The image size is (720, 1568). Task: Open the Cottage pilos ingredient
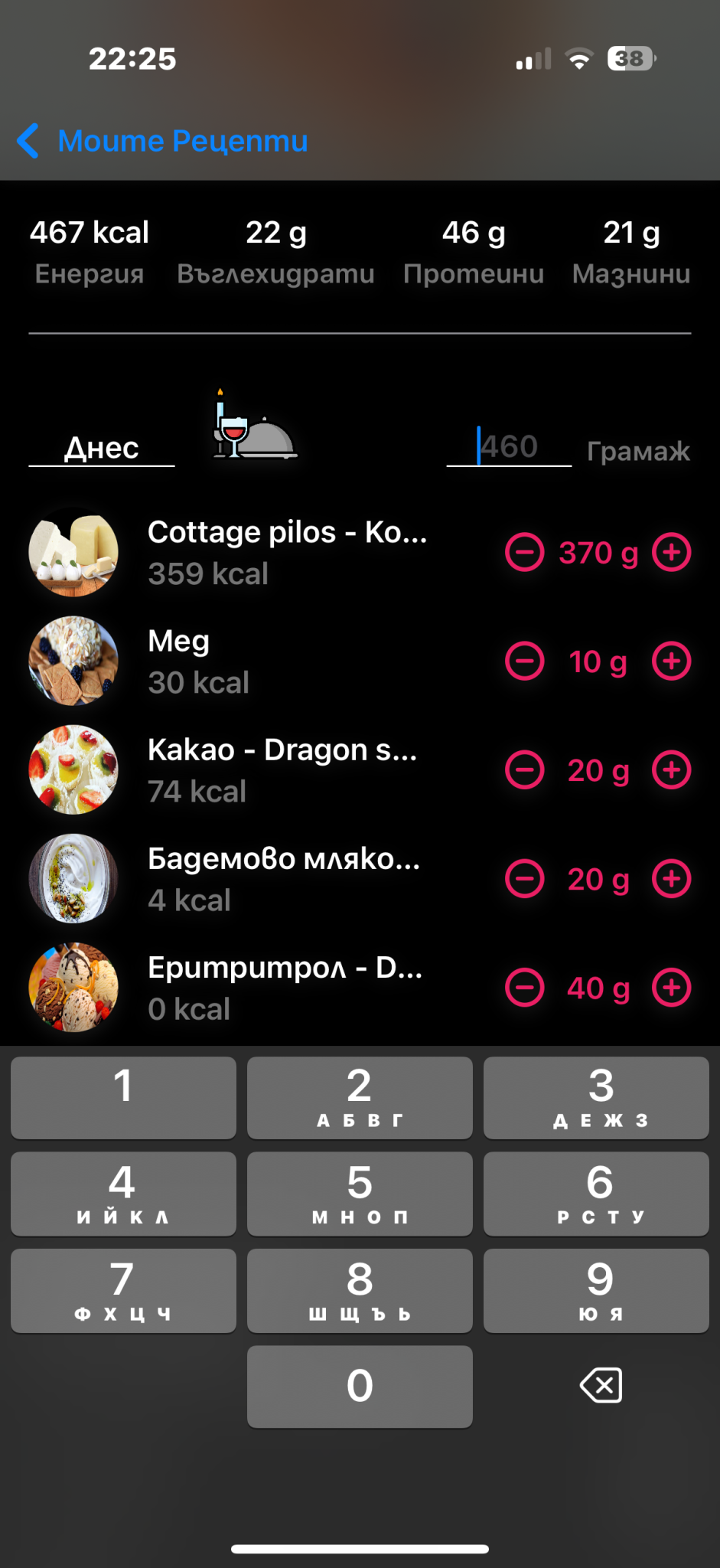[x=286, y=553]
